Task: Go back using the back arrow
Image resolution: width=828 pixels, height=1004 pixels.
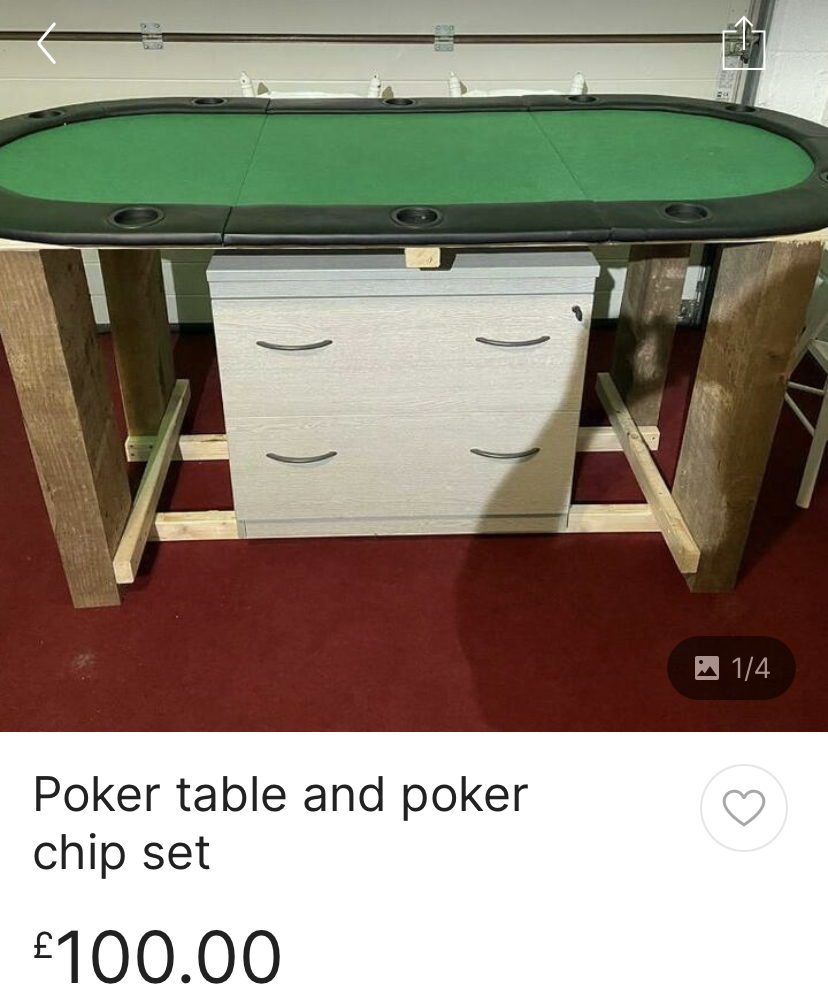Action: click(x=46, y=43)
